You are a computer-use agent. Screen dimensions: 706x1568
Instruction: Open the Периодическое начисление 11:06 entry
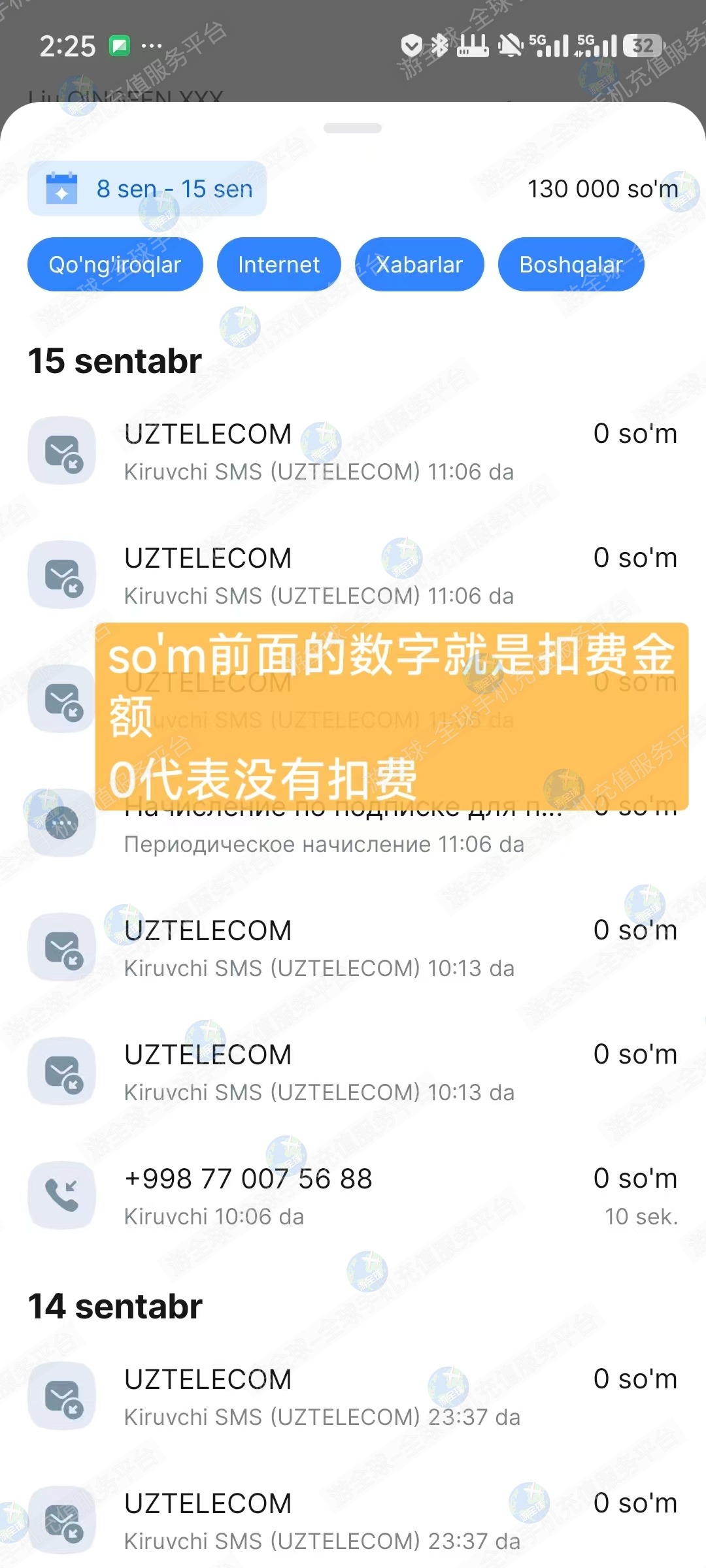(353, 825)
